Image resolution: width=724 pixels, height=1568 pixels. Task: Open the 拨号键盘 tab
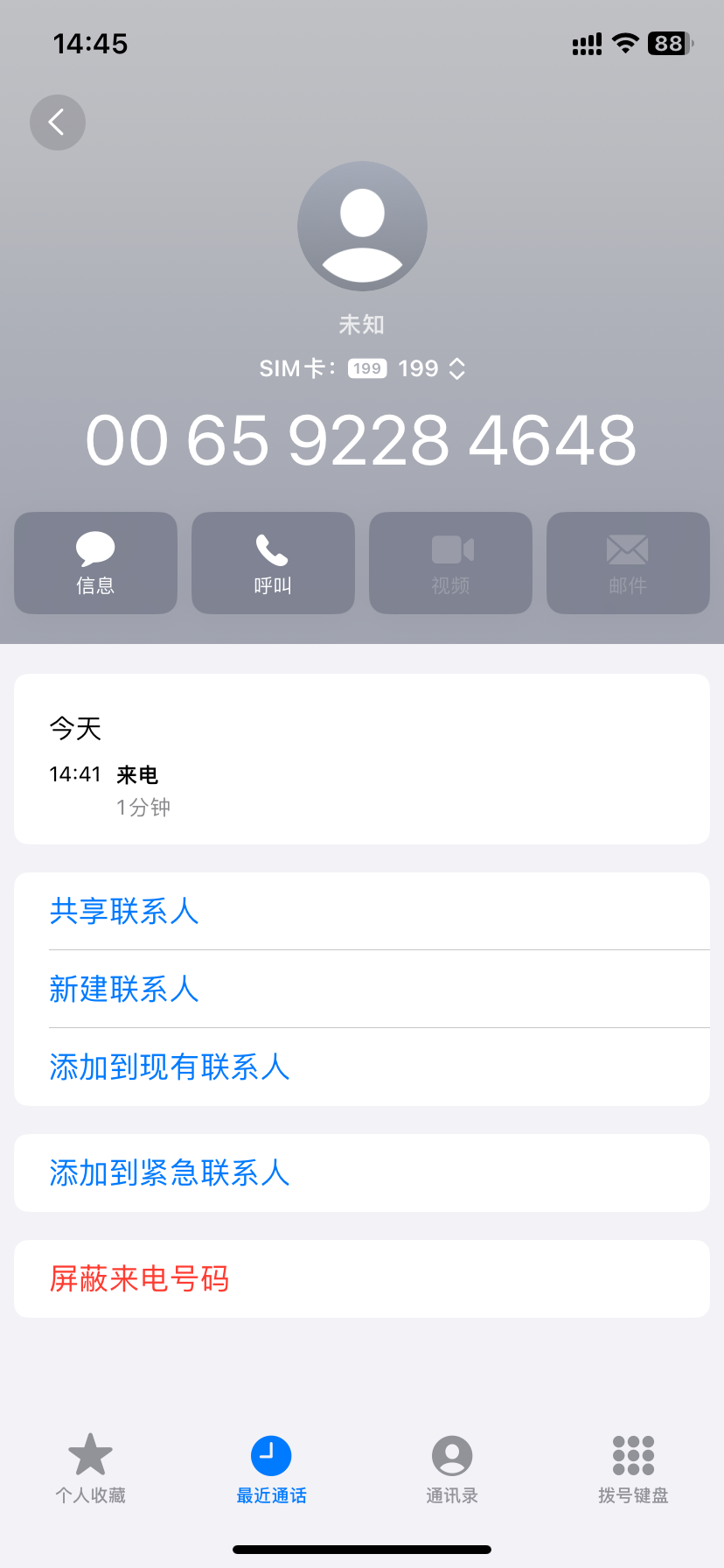pos(633,1469)
